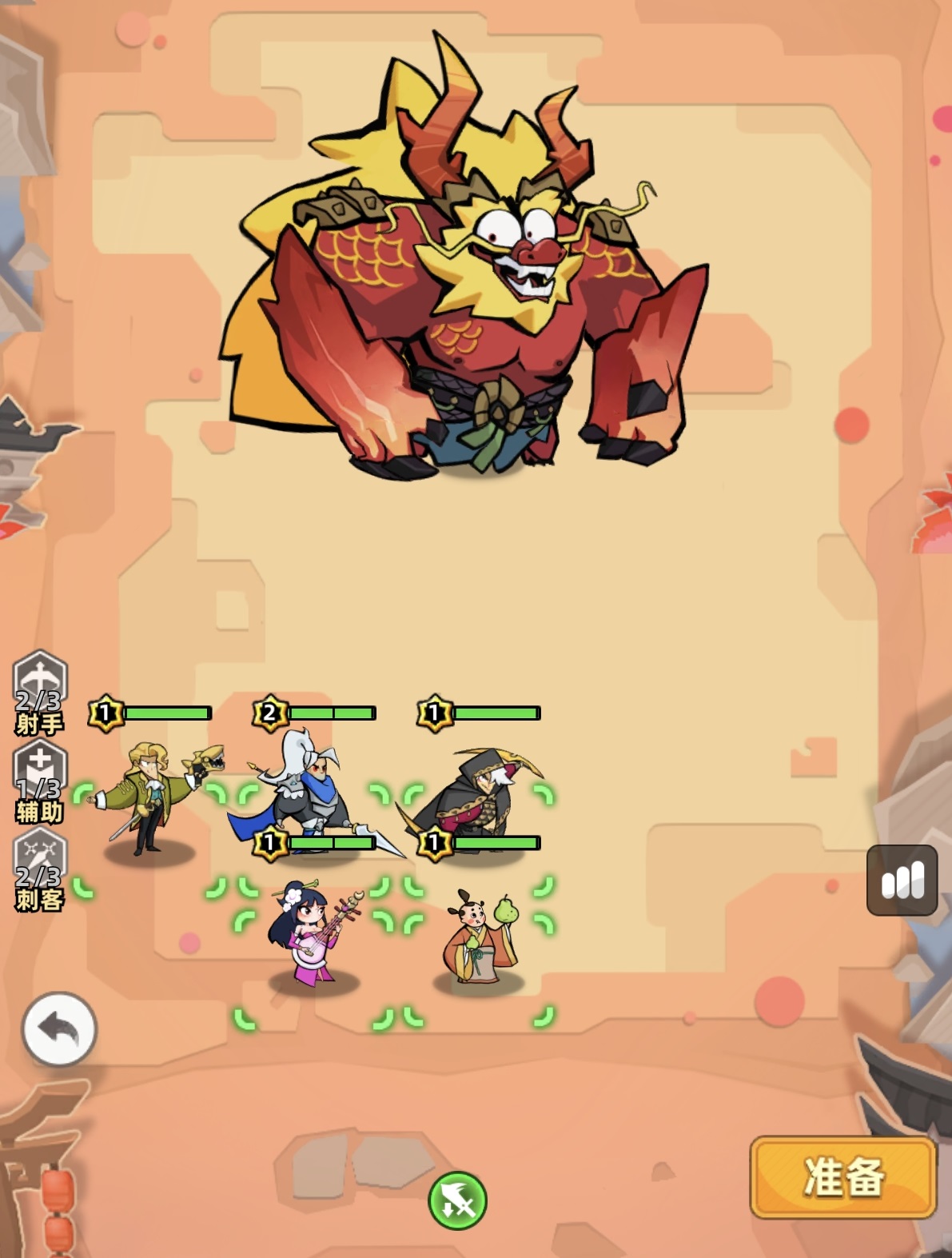
Task: Tap the green crossed-swords icon
Action: click(x=457, y=1200)
